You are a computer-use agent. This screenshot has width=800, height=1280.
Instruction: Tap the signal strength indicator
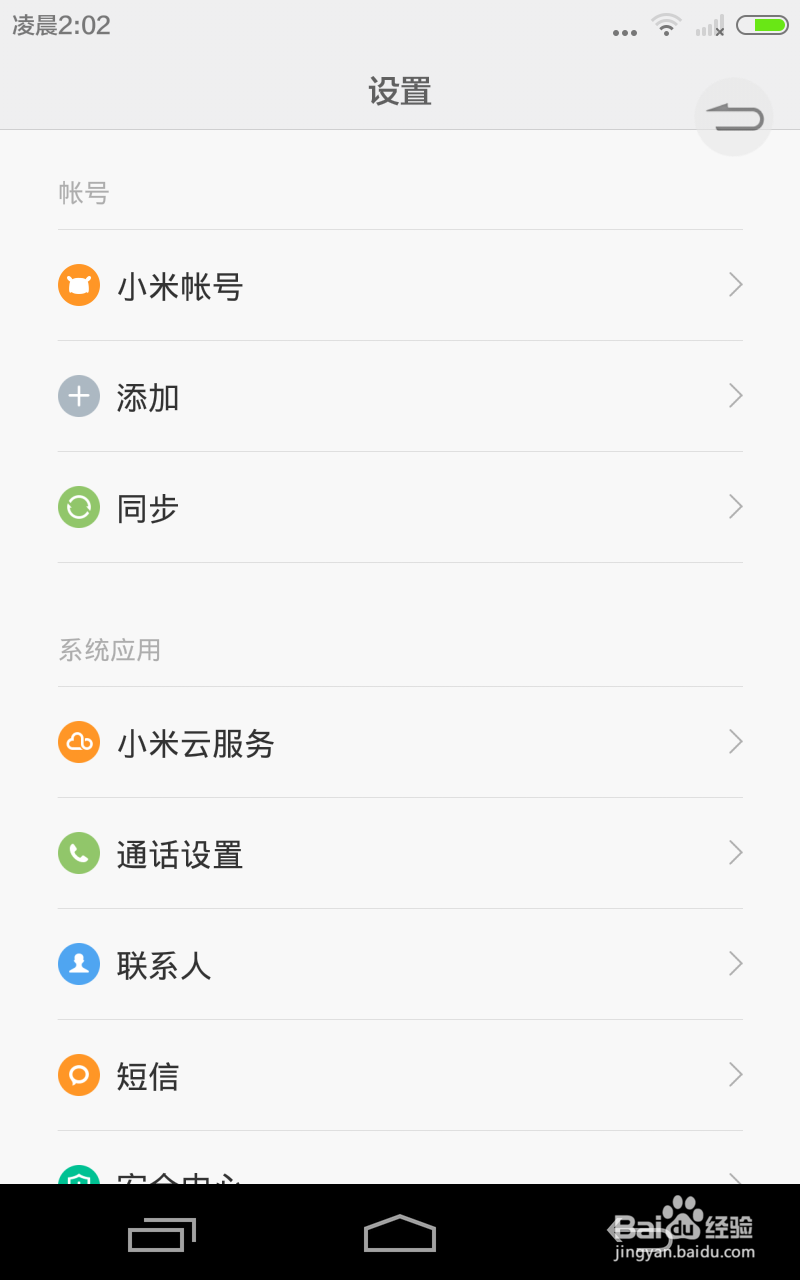712,25
